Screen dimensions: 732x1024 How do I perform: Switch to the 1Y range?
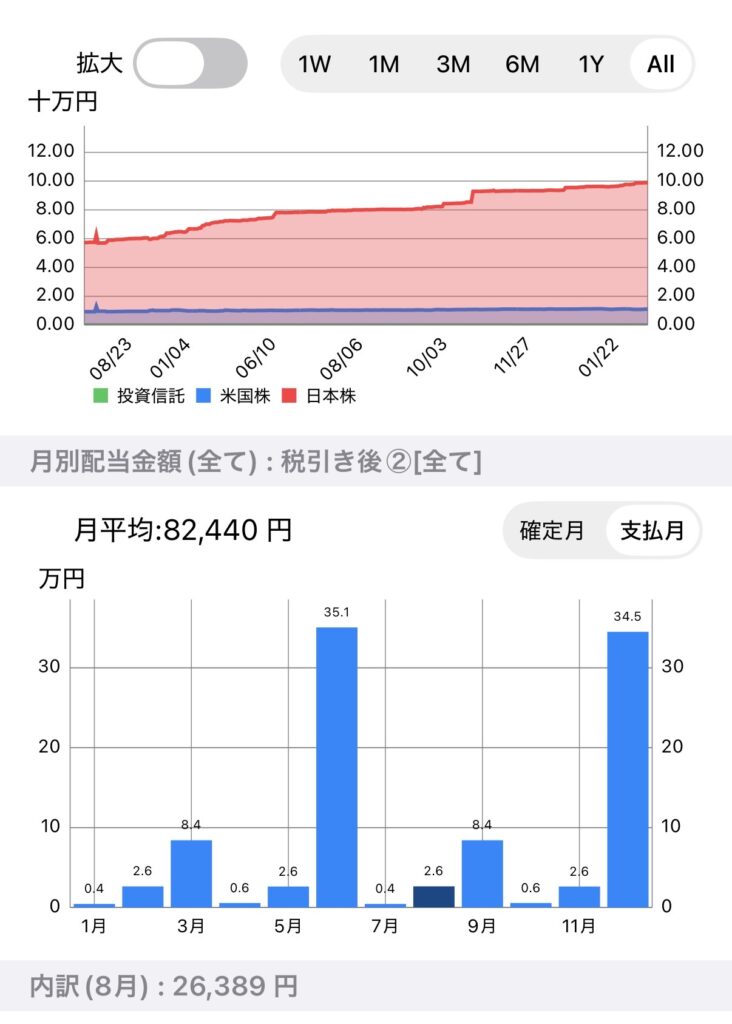[x=591, y=64]
